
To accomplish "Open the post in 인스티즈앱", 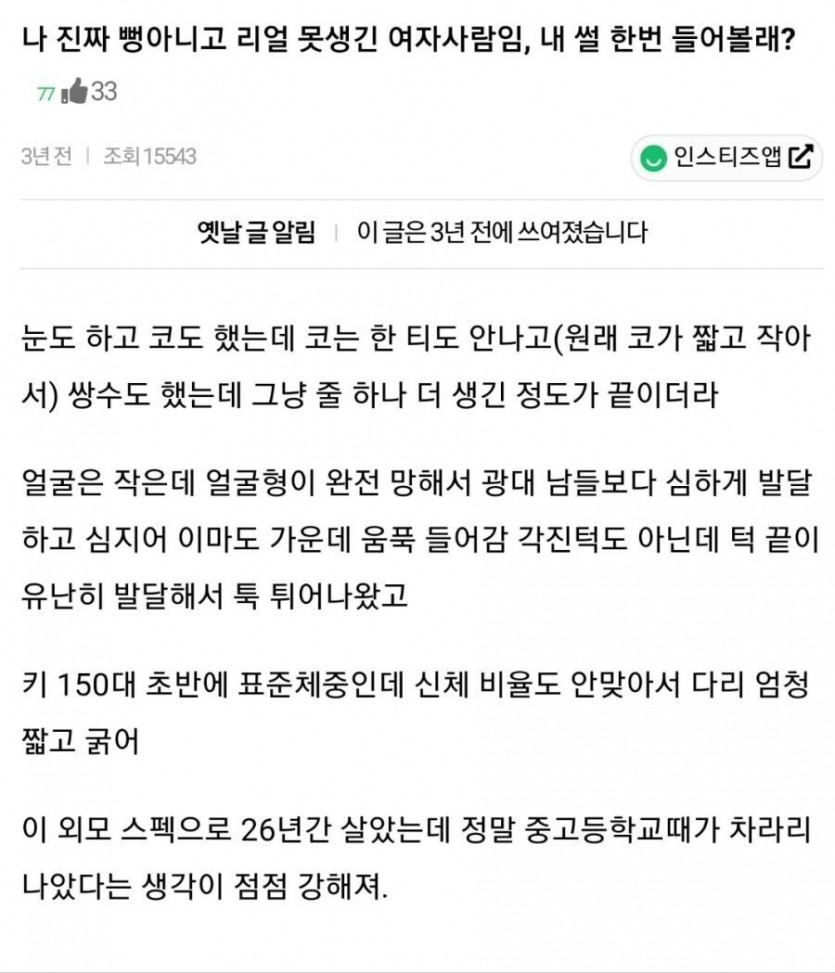I will click(726, 158).
